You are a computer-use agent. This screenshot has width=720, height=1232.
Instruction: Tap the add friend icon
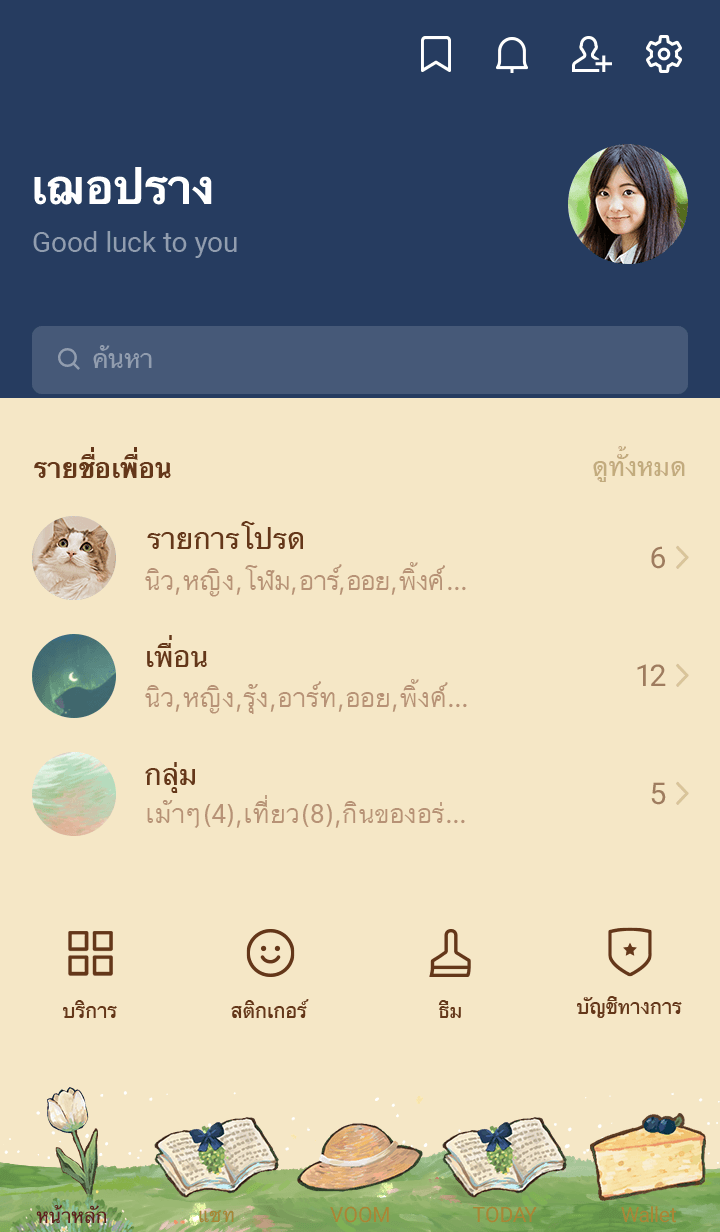point(590,55)
